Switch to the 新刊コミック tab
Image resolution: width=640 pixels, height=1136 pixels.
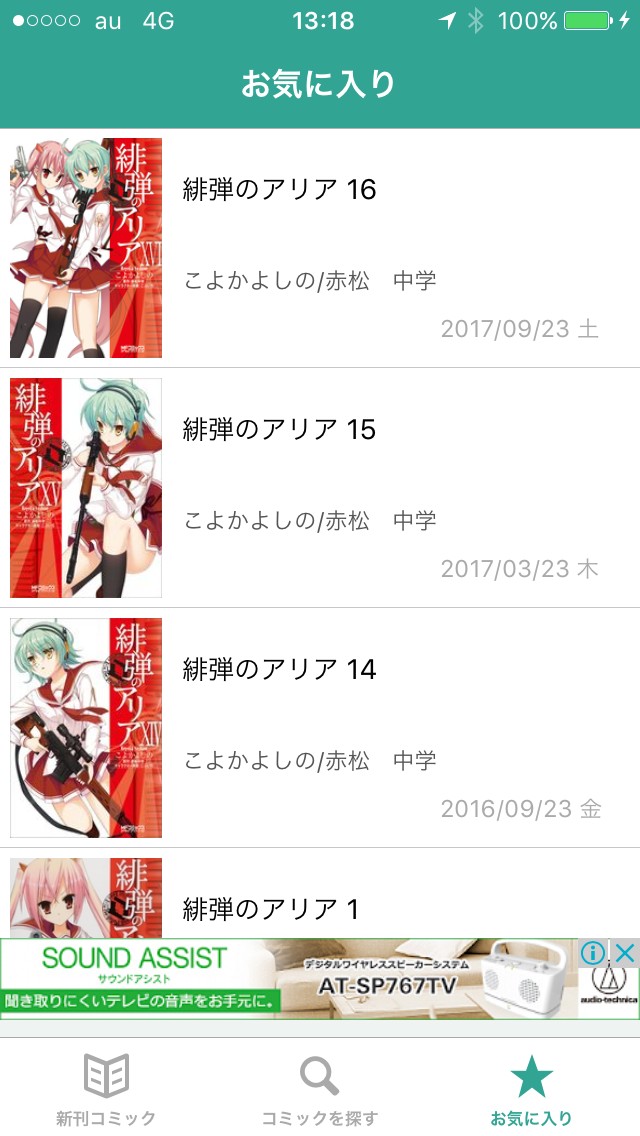(x=106, y=1088)
